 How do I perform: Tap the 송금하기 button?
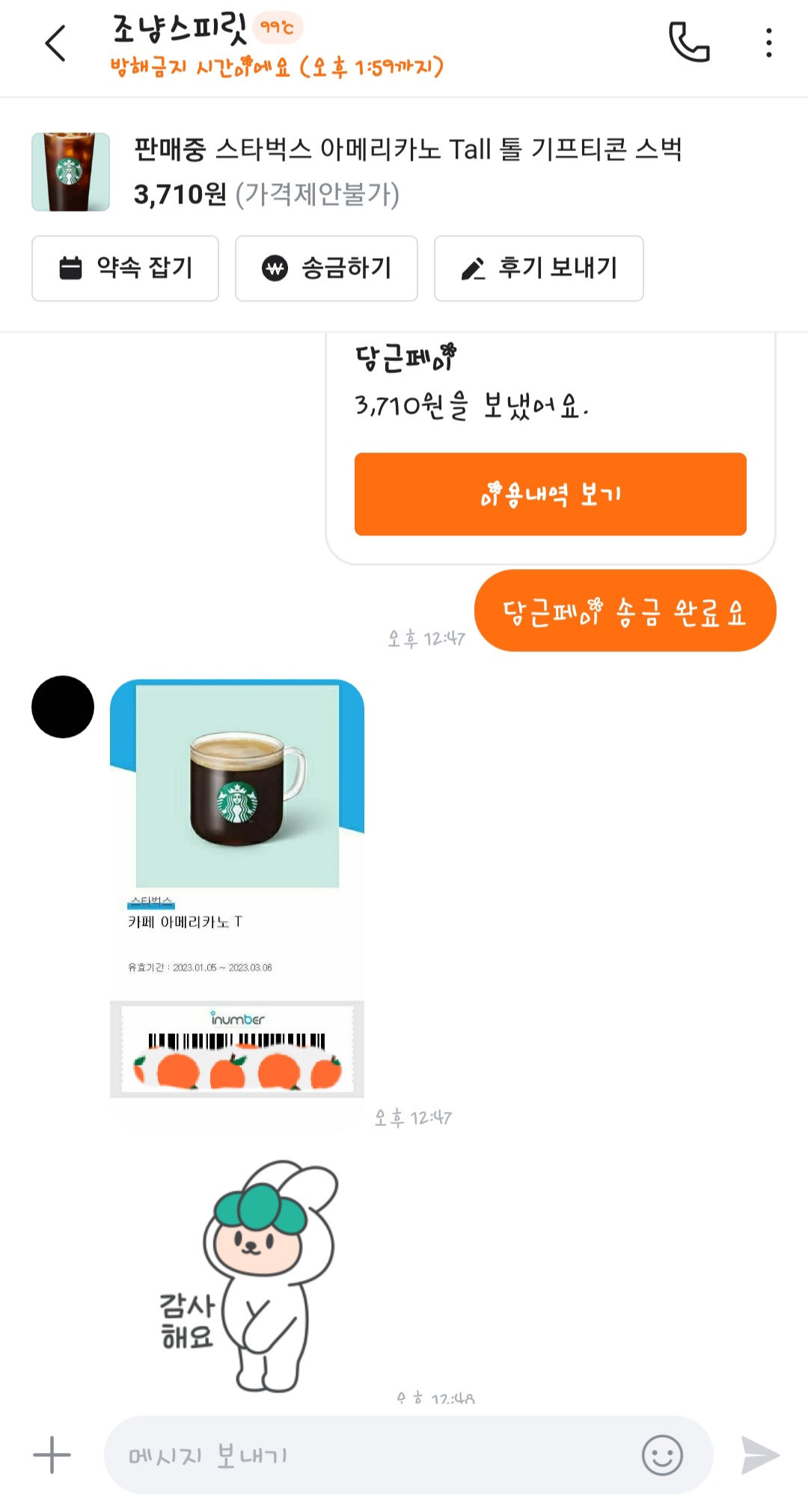tap(326, 268)
